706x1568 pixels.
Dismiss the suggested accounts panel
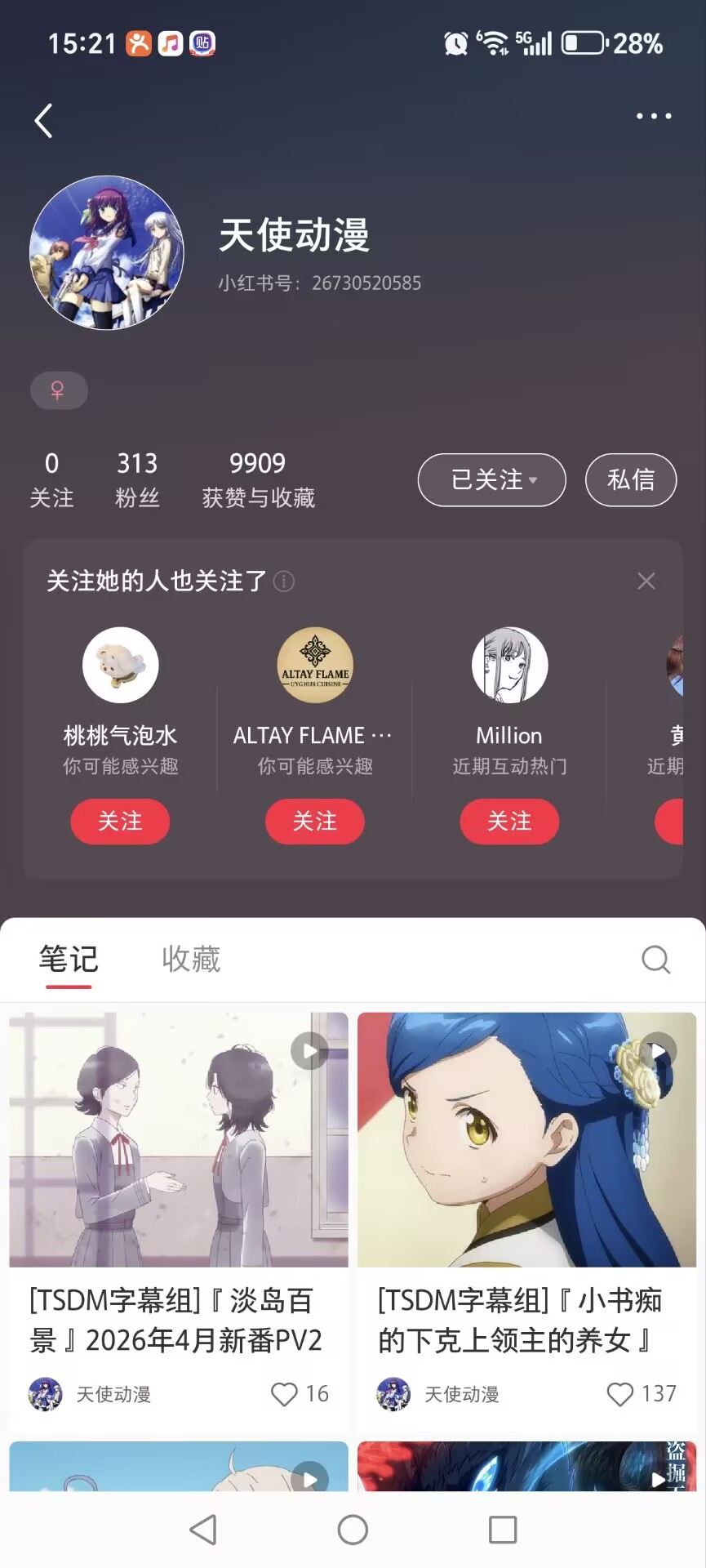(x=646, y=581)
